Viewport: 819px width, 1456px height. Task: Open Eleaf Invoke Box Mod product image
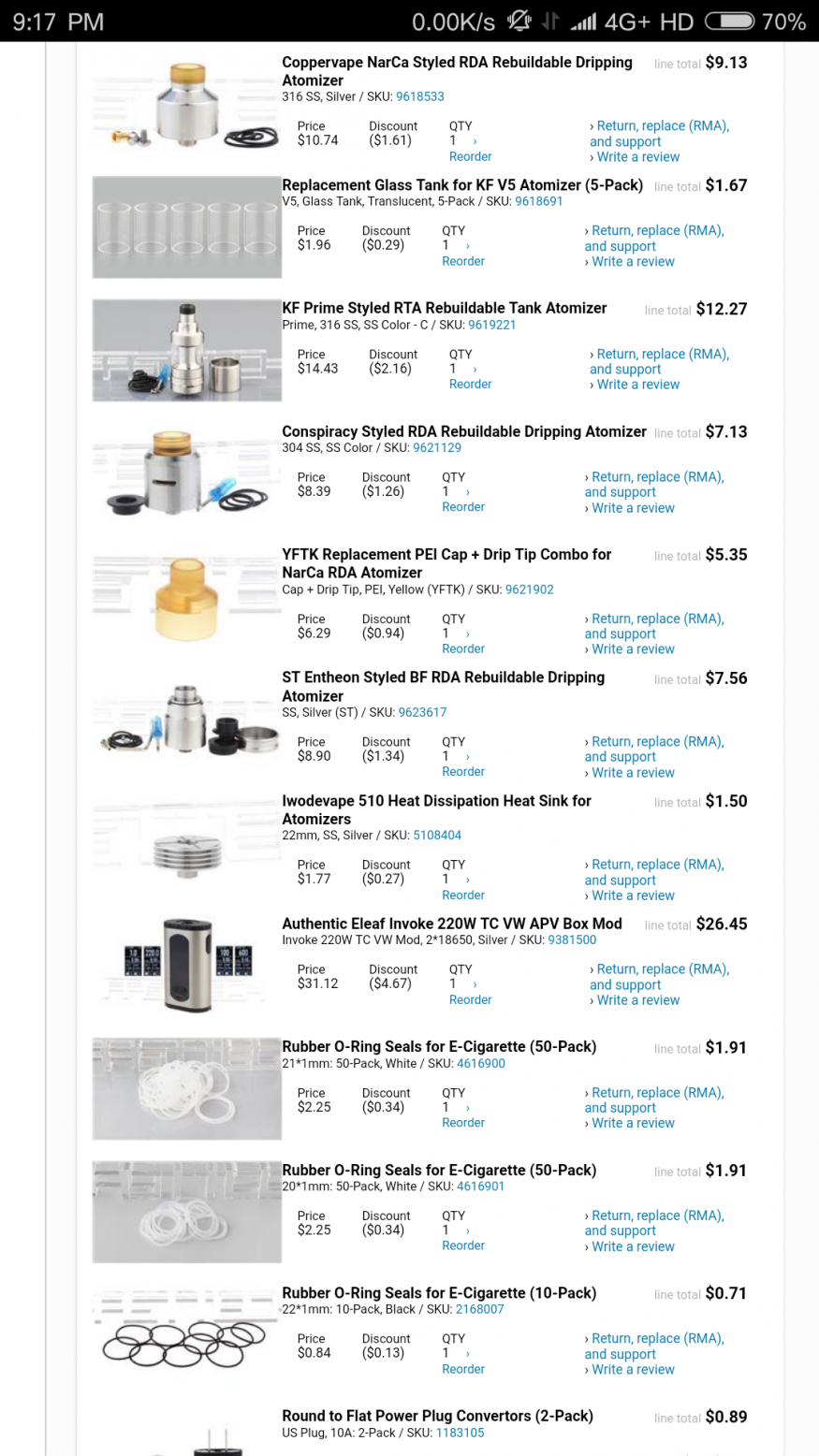tap(186, 966)
